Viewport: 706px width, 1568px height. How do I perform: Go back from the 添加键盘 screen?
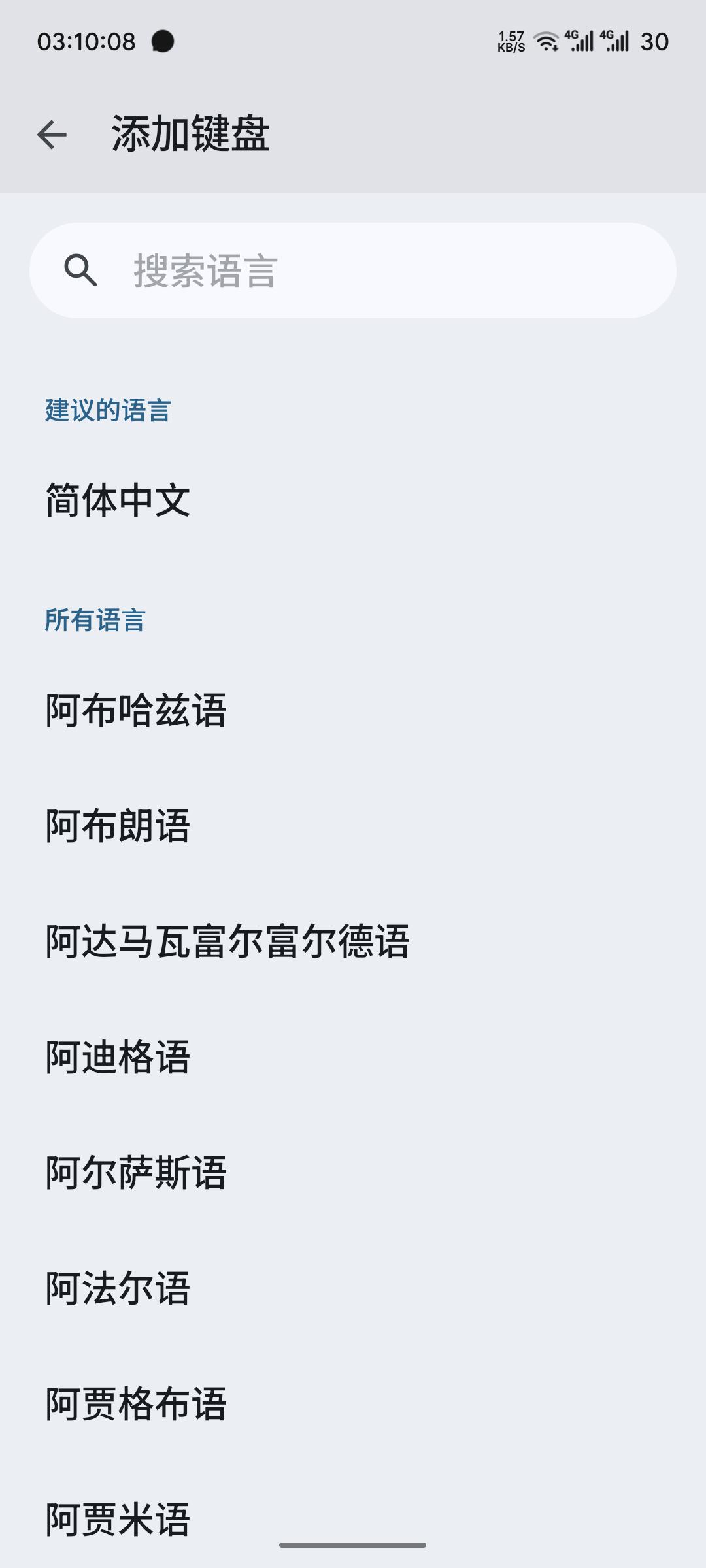tap(52, 135)
